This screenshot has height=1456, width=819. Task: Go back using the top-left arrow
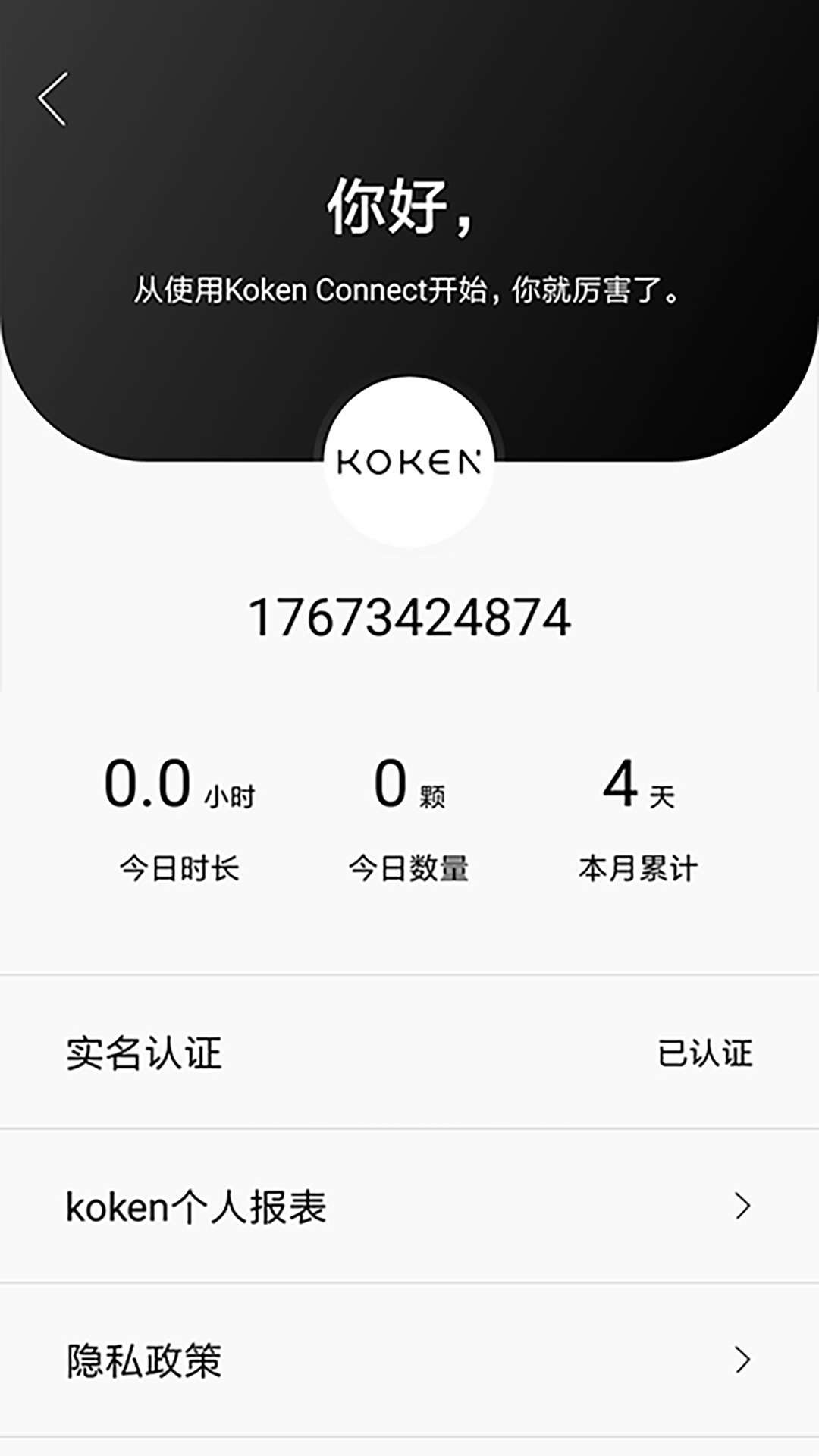[53, 99]
